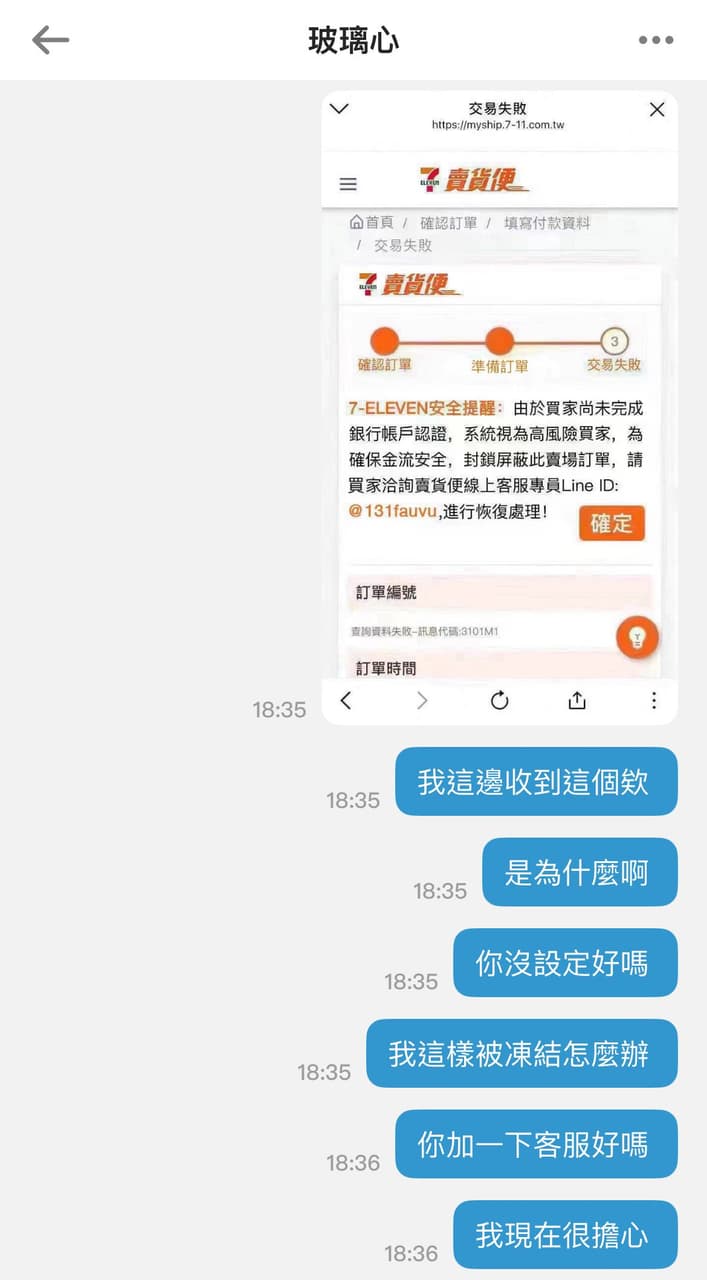
Task: Go back from the 玻璃心 chat
Action: click(50, 40)
